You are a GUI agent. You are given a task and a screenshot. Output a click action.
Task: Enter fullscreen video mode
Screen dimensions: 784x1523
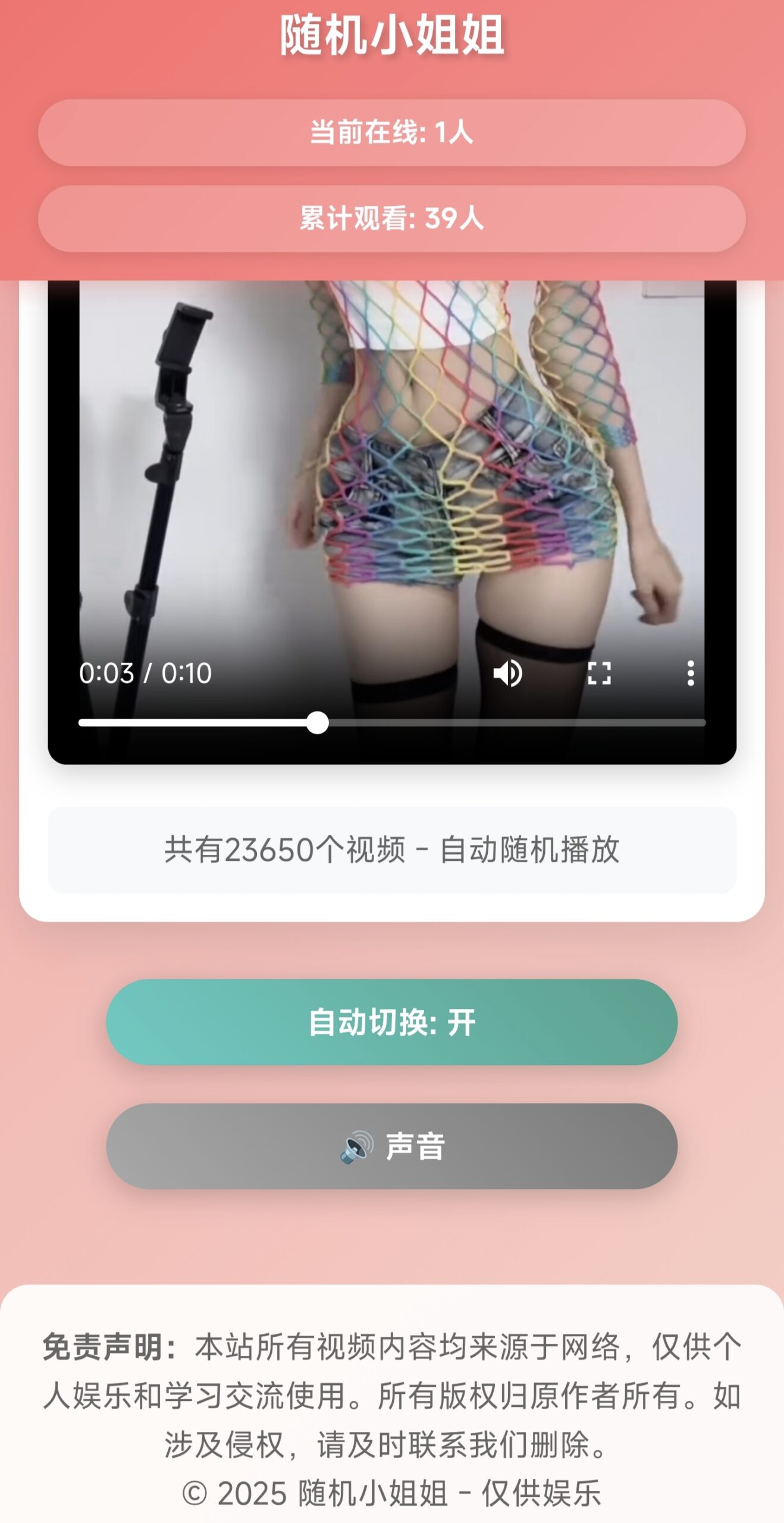click(x=598, y=673)
